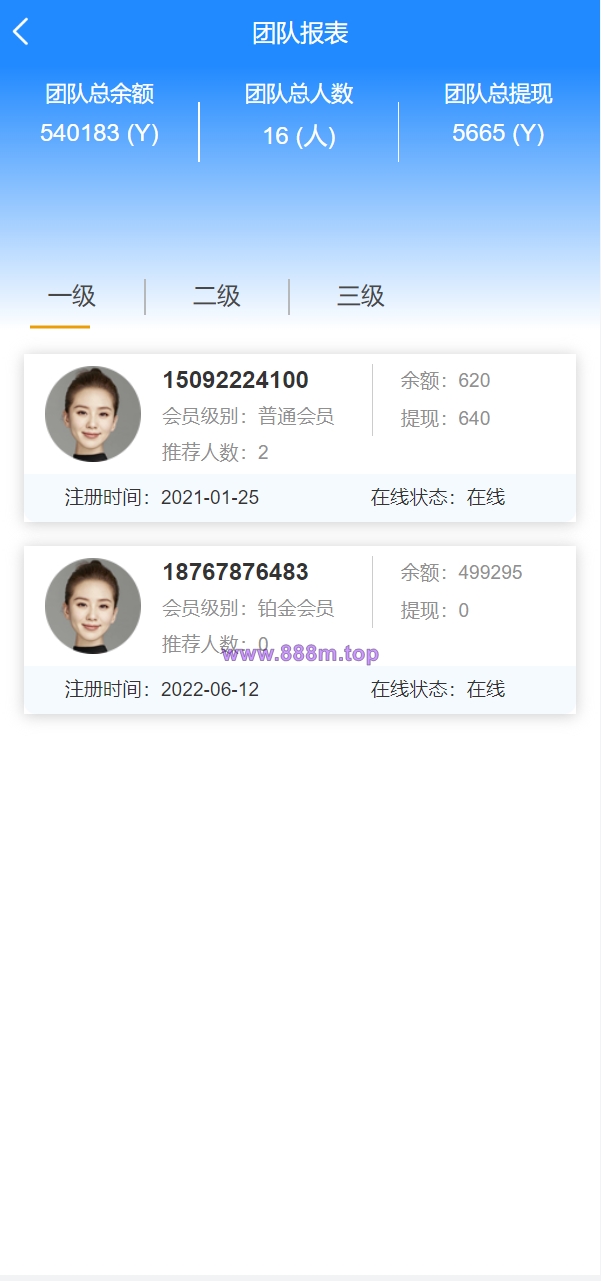Switch to the 三级 tab
Screen dimensions: 601x1281
tap(361, 296)
